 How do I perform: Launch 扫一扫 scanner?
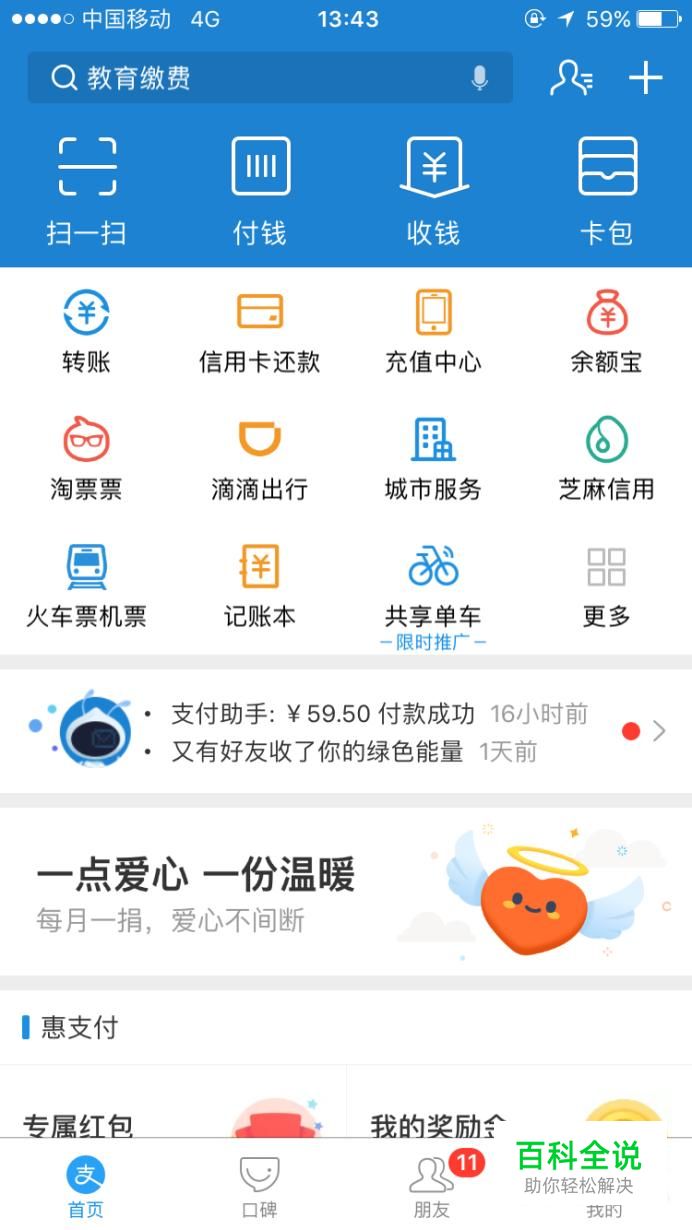tap(86, 190)
